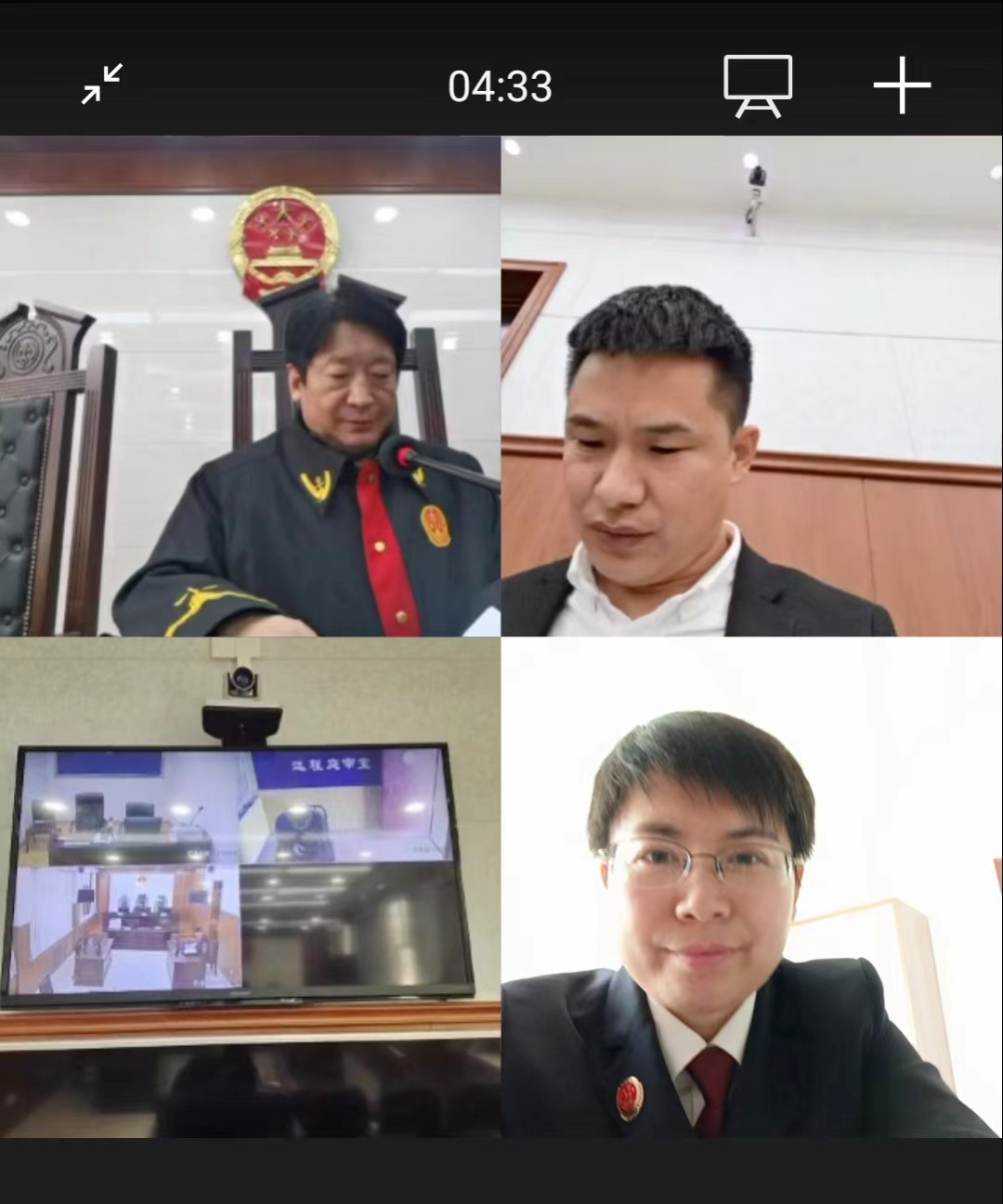Enlarge the courtroom monitor video tile
The height and width of the screenshot is (1204, 1003).
[x=250, y=887]
